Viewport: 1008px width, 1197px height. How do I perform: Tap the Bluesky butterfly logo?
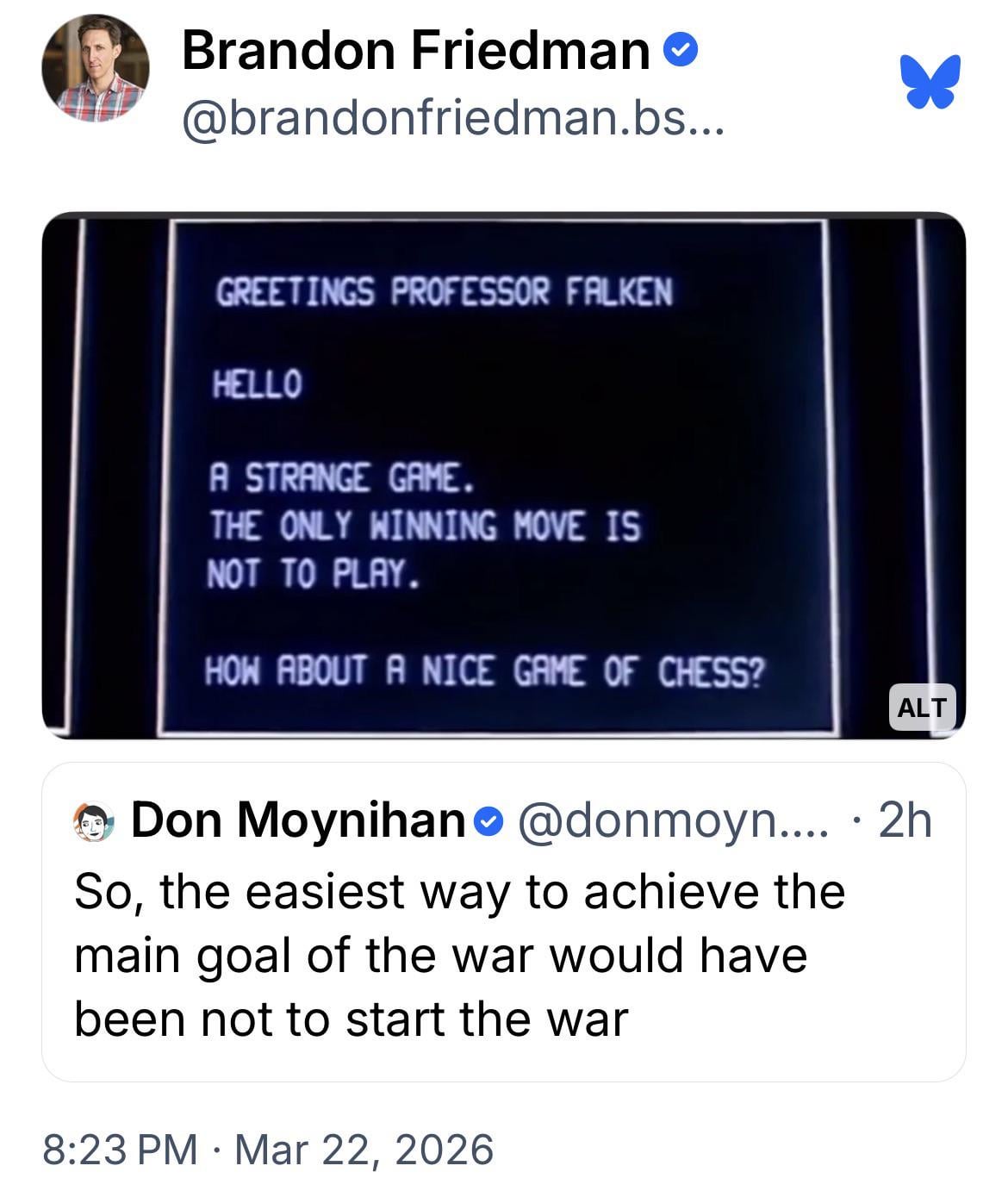coord(930,81)
